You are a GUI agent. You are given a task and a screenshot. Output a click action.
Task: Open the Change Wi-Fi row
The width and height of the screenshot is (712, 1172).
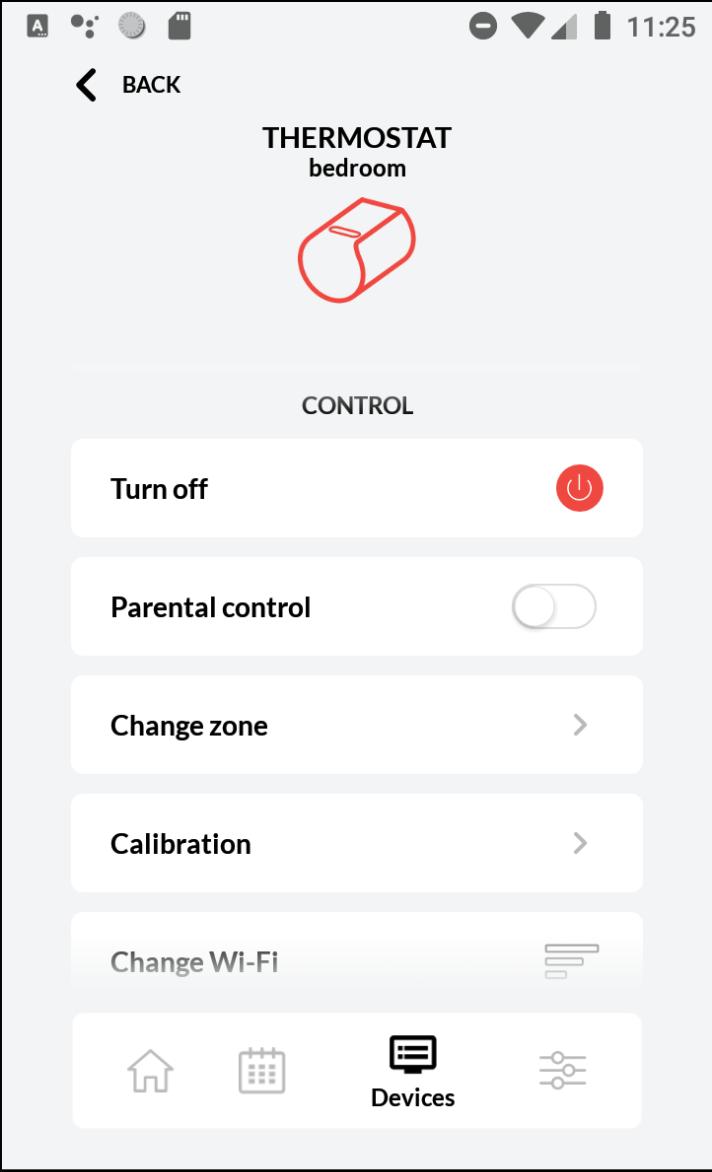pyautogui.click(x=356, y=955)
